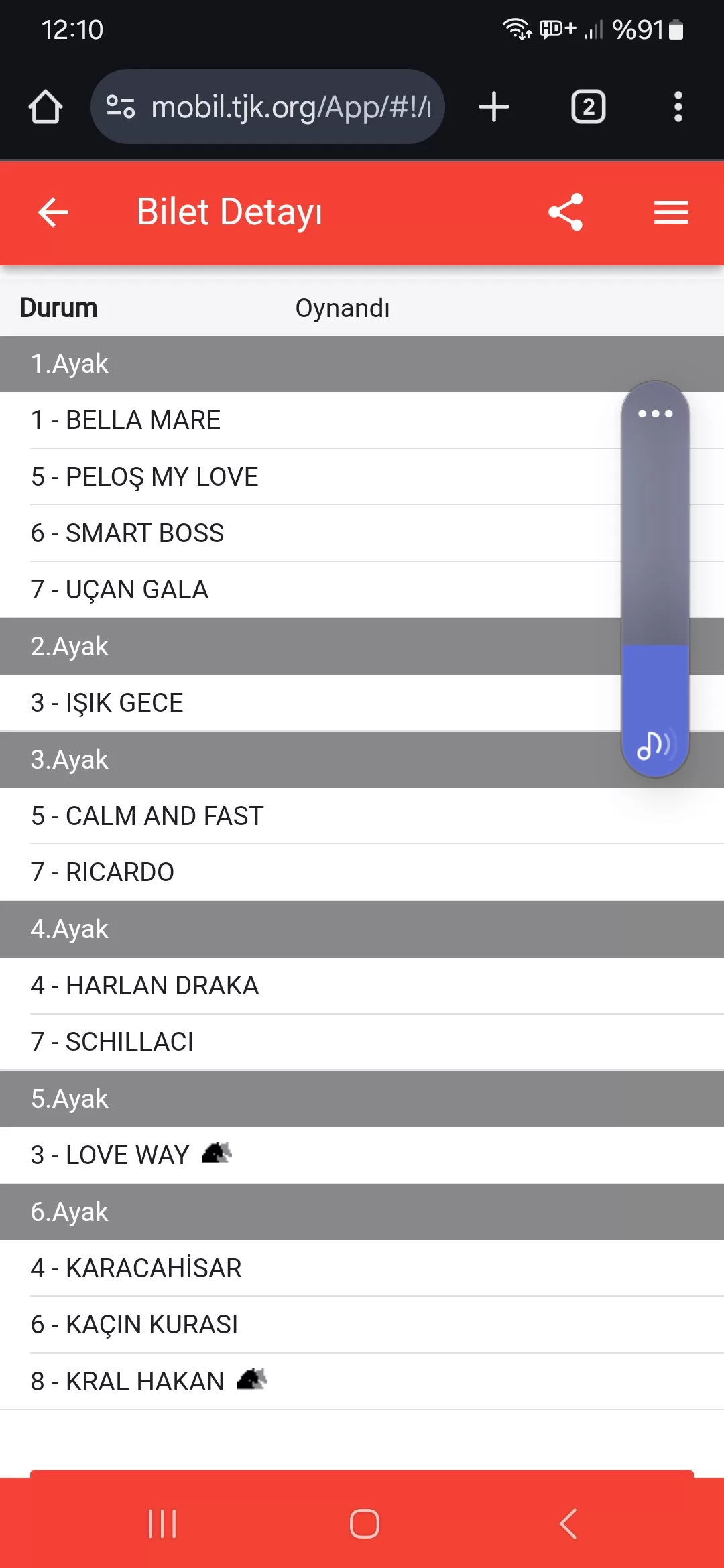The width and height of the screenshot is (724, 1568).
Task: Open the browser overflow menu
Action: click(678, 107)
